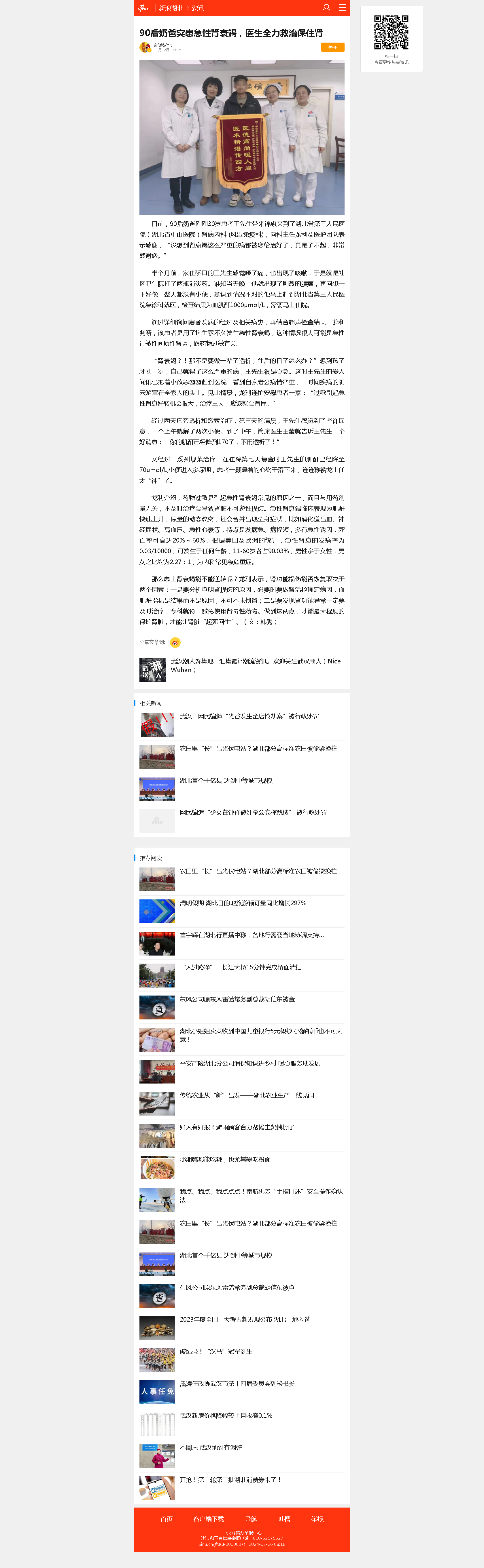484x1568 pixels.
Task: Open 武汉新房价格 article
Action: (226, 1416)
